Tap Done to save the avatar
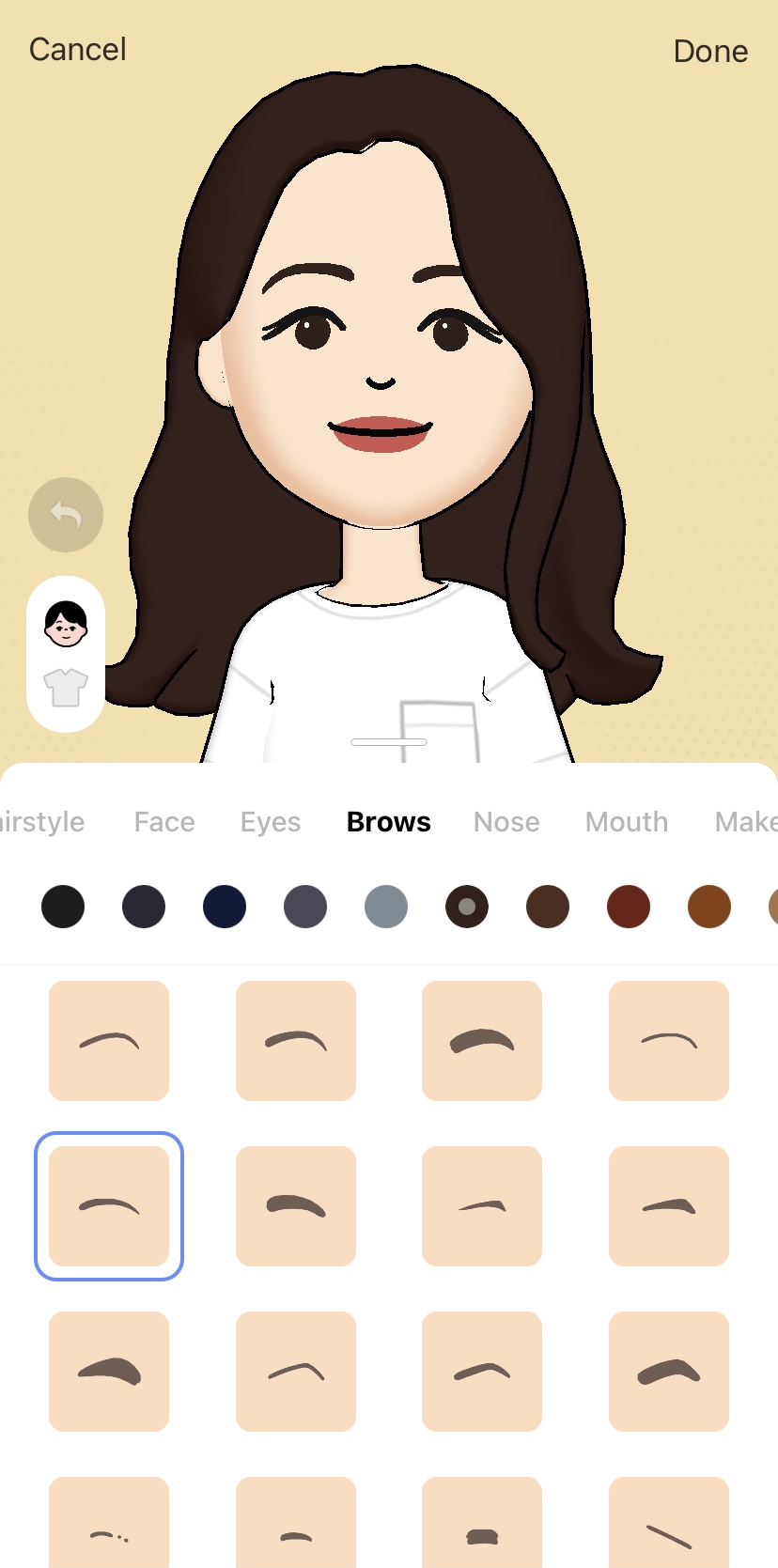This screenshot has height=1568, width=778. 710,51
